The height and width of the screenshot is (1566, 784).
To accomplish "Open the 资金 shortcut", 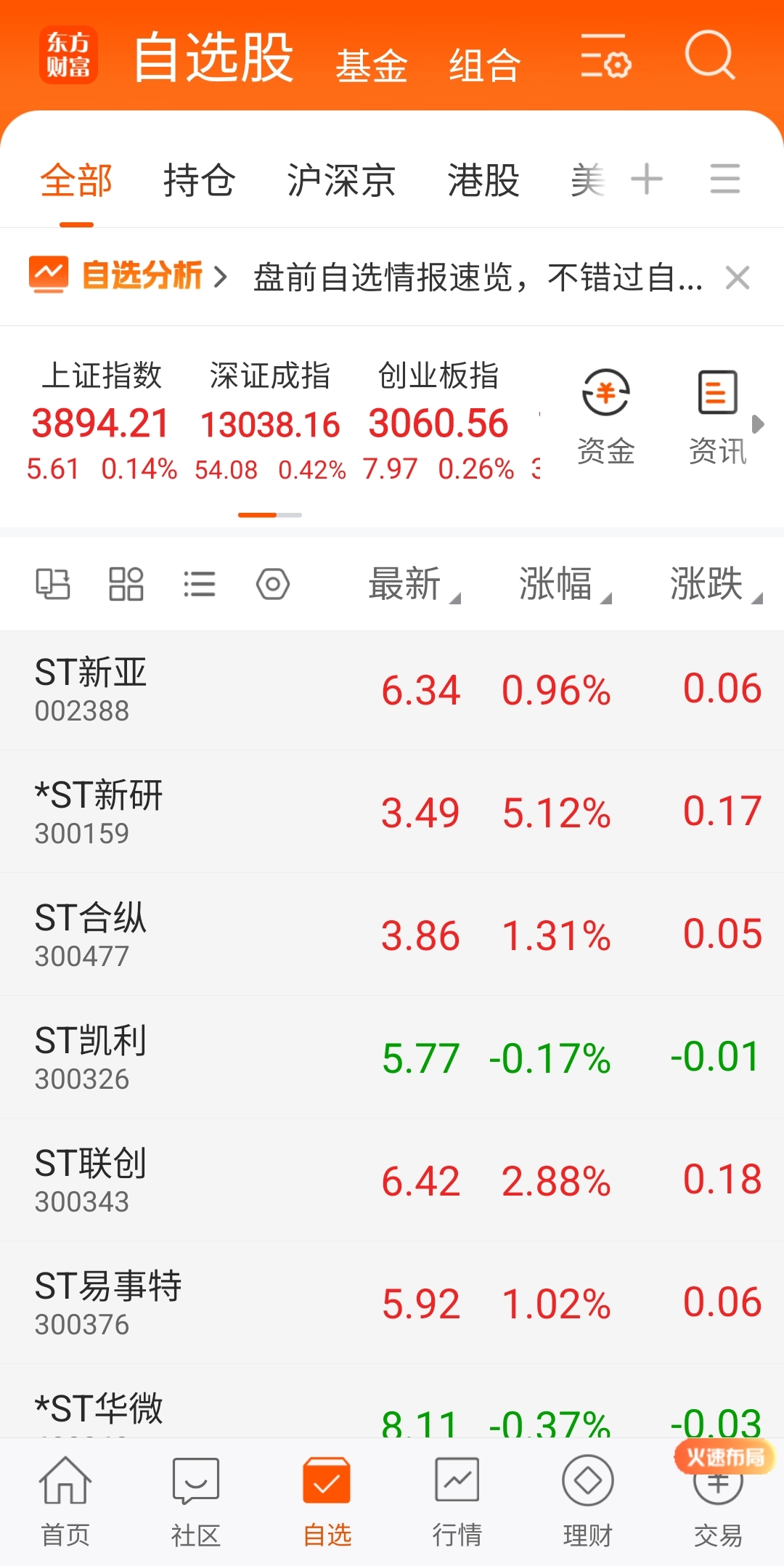I will (605, 417).
